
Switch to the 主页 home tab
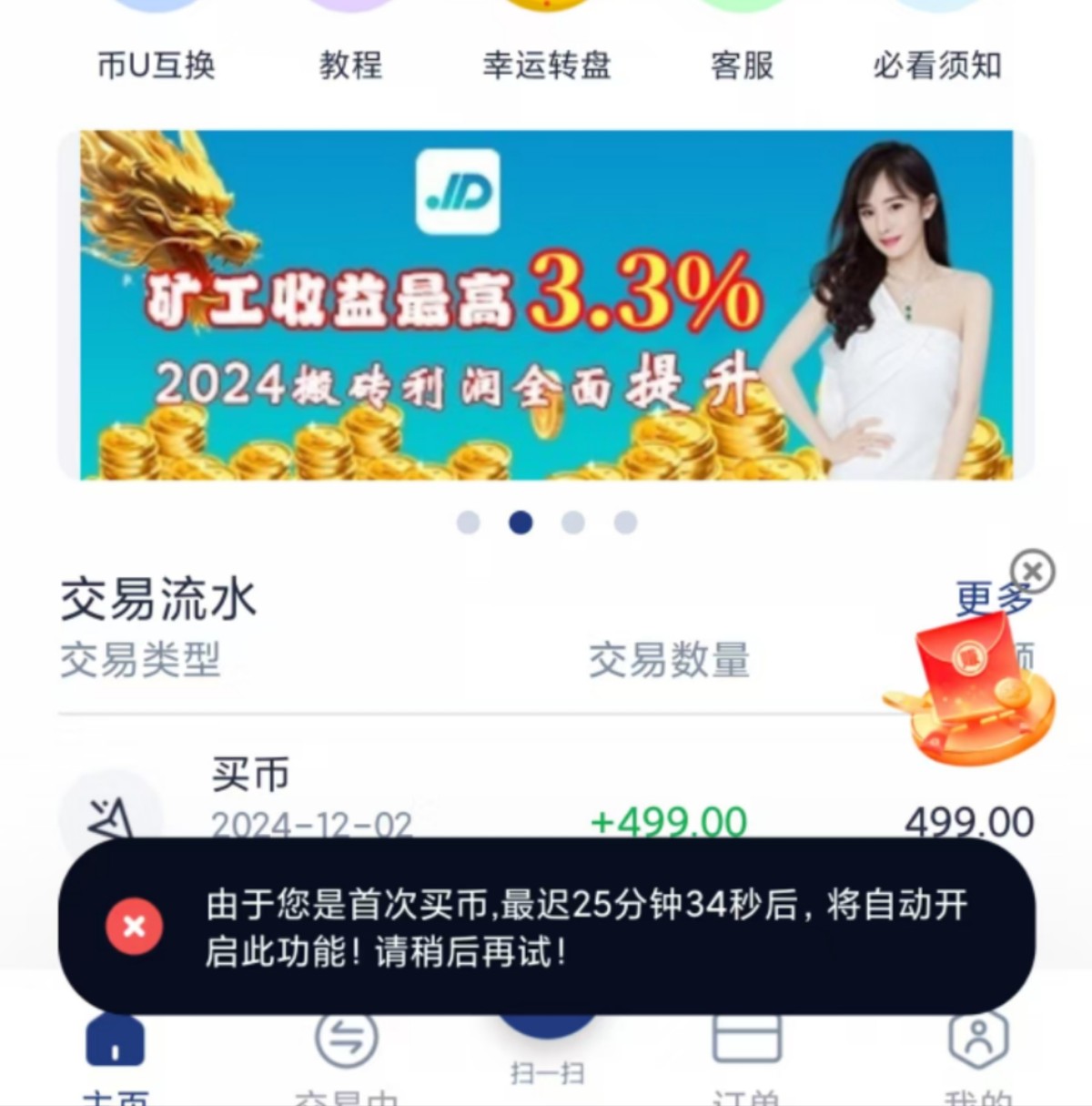(116, 1047)
